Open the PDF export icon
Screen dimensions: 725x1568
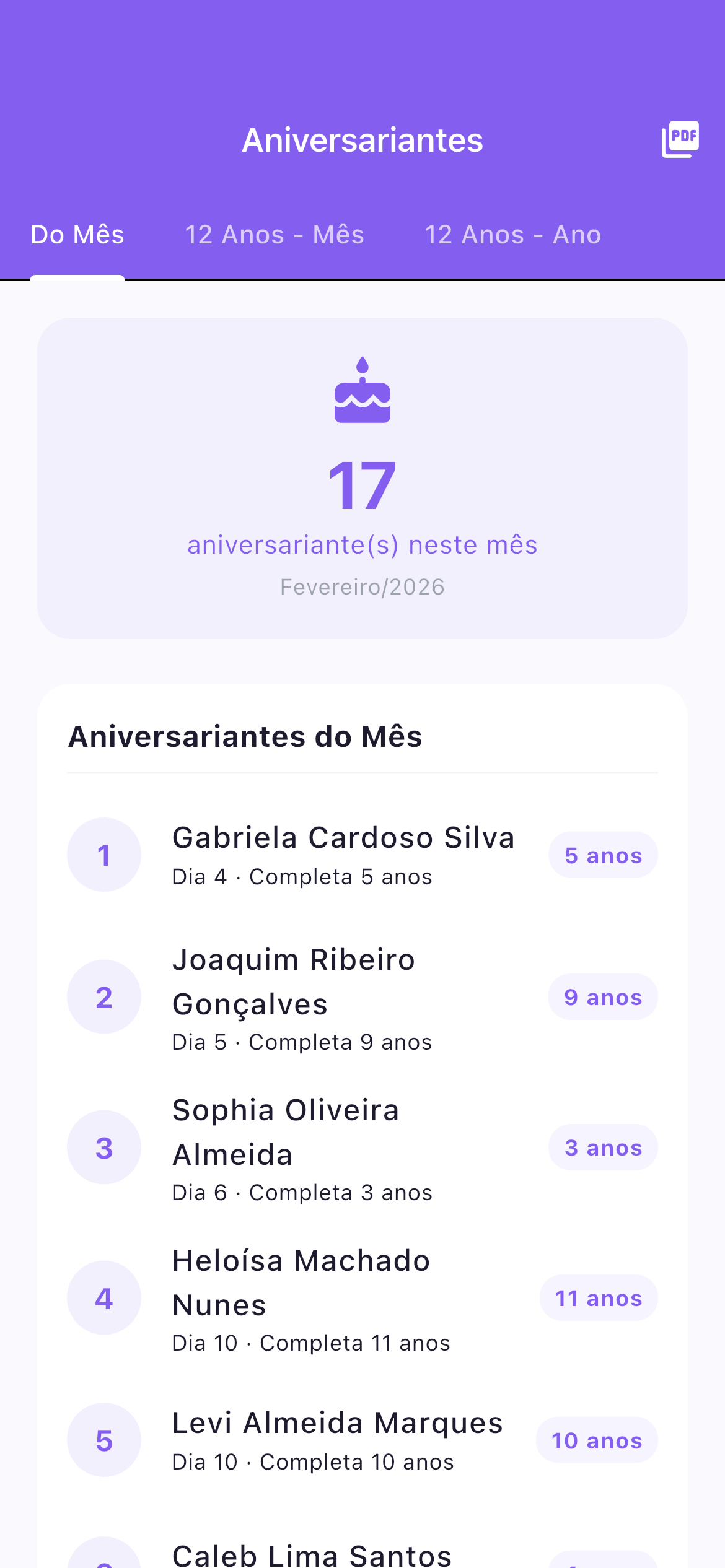(x=681, y=139)
